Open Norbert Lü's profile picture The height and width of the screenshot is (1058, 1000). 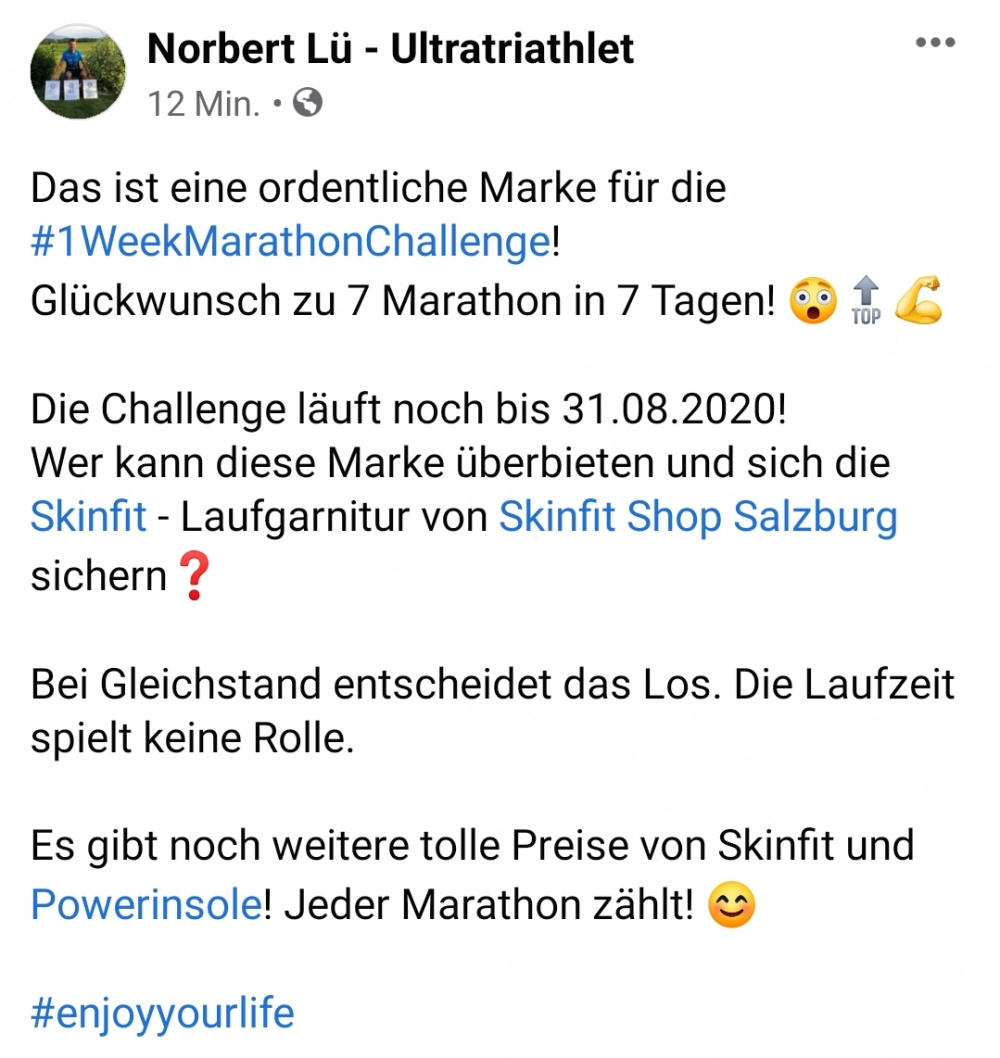point(79,72)
